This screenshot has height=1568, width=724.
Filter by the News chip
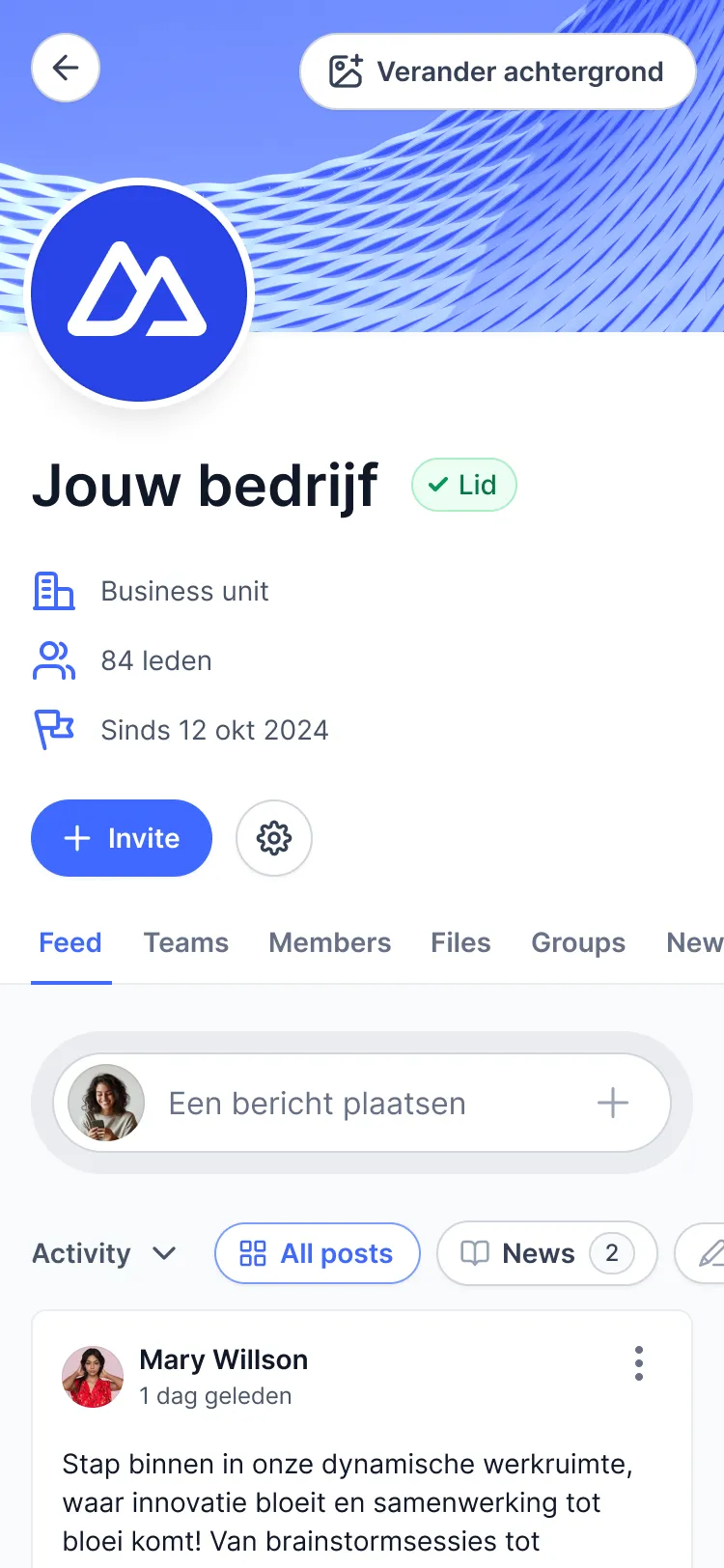[547, 1253]
